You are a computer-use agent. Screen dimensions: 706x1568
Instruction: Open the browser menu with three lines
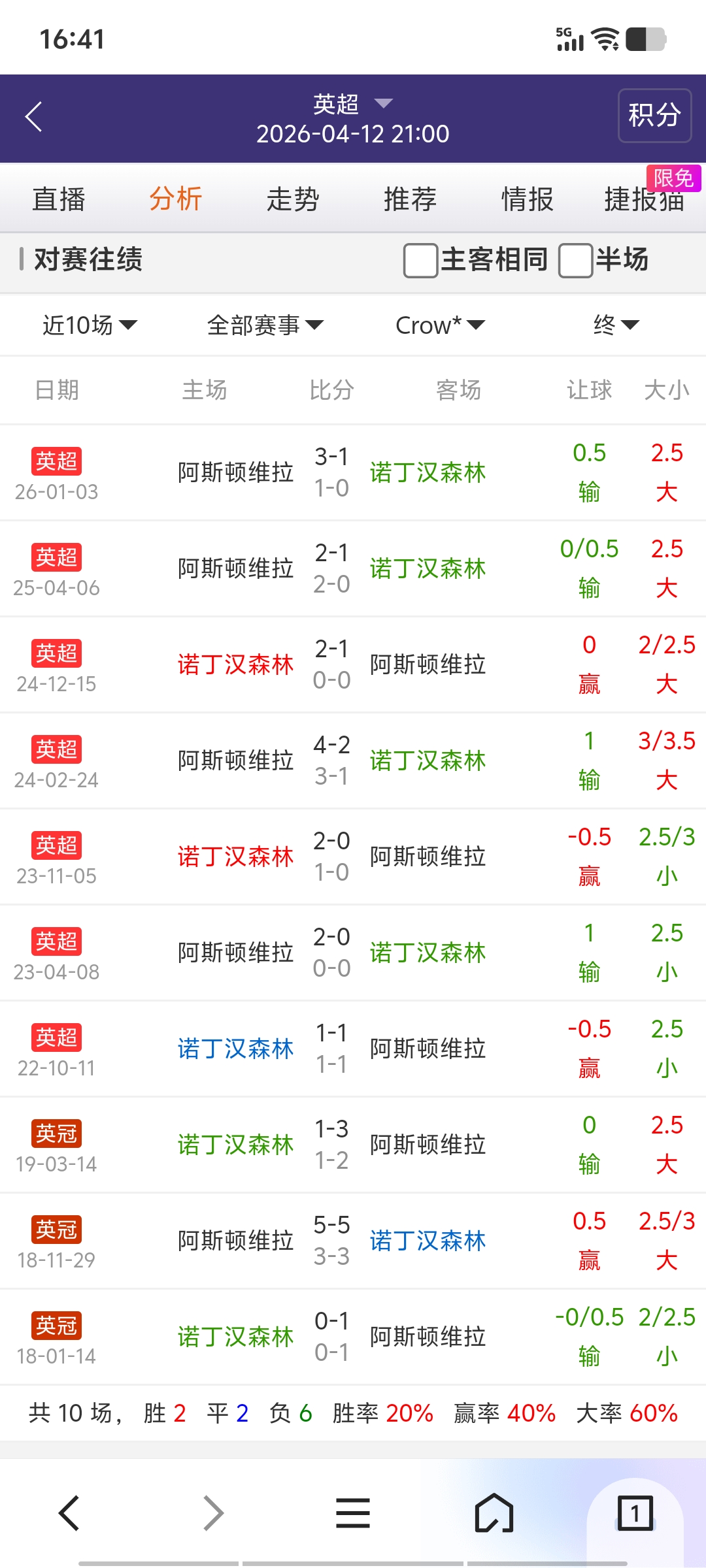click(x=353, y=1513)
